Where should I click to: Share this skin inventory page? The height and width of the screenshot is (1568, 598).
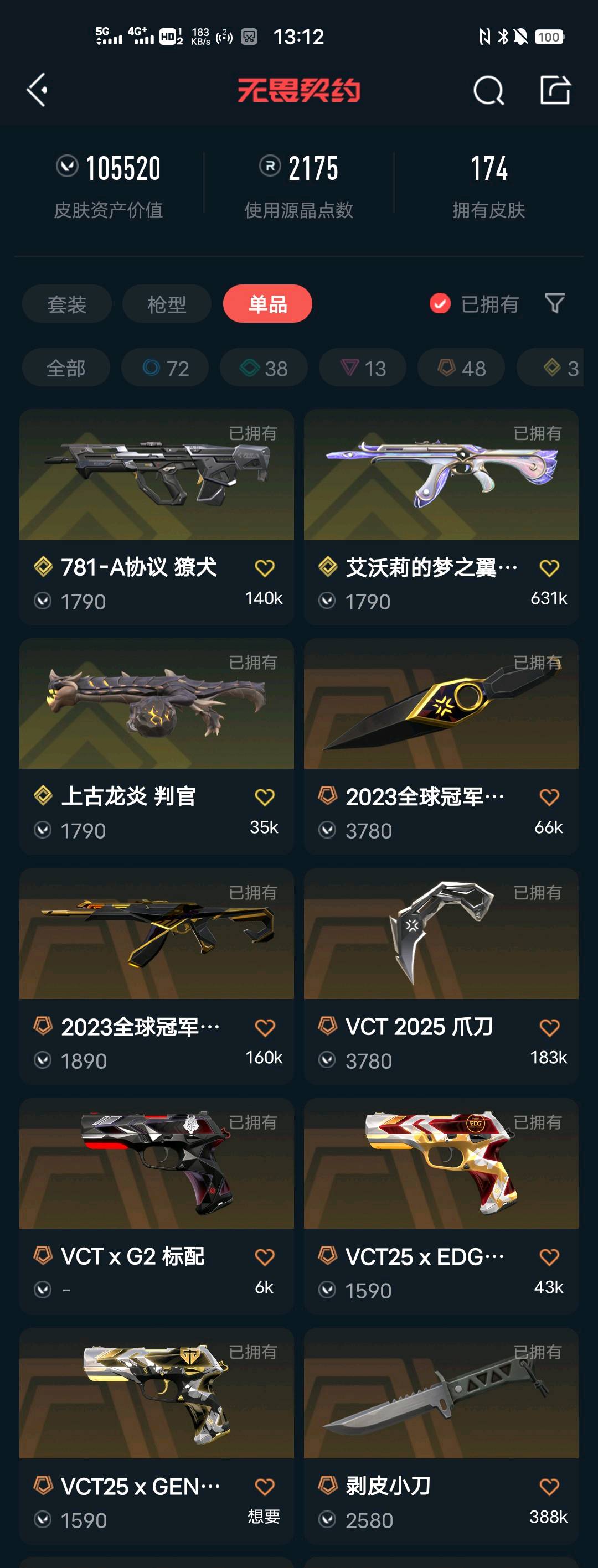[x=555, y=90]
